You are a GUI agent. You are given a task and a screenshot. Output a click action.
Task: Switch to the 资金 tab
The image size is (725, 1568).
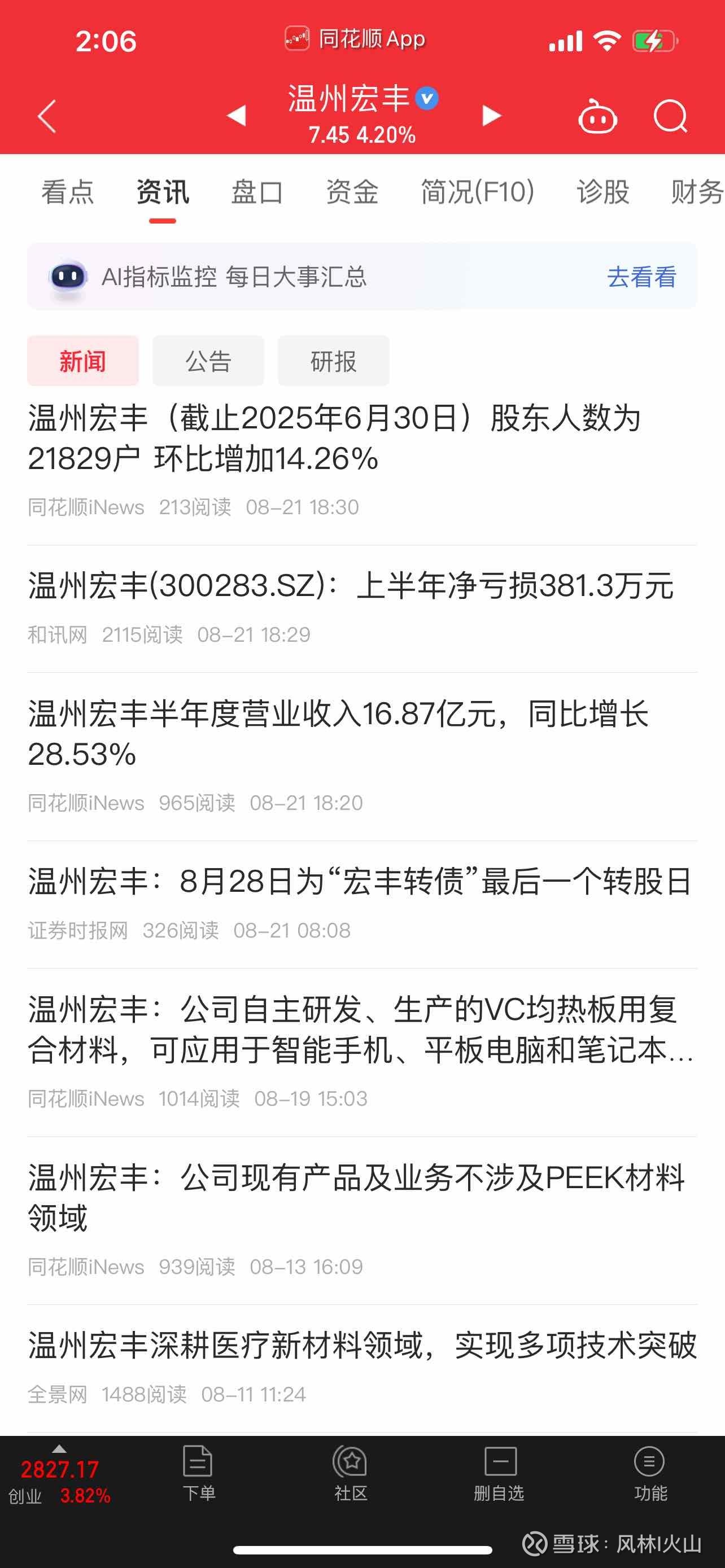(352, 192)
